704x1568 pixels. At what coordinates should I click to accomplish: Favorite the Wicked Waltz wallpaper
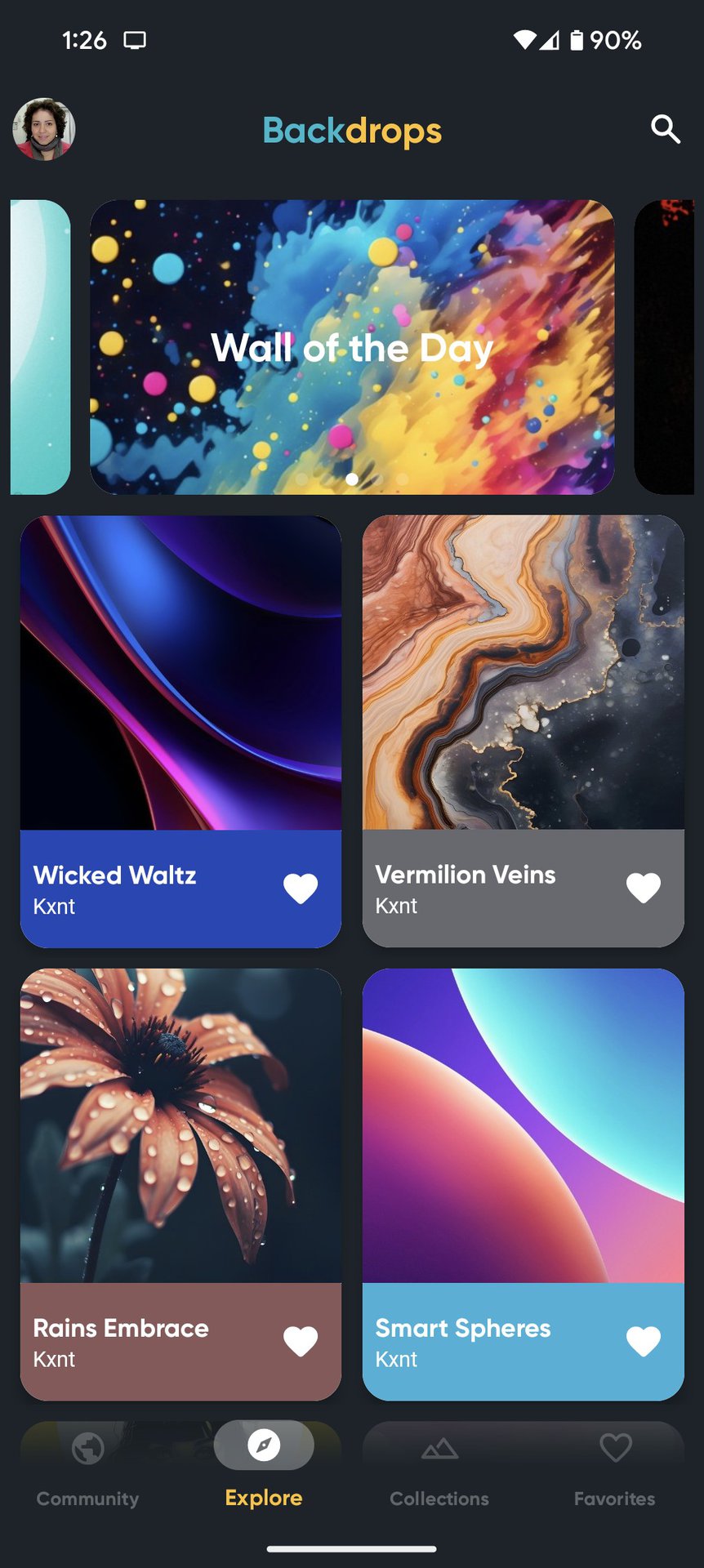tap(301, 889)
